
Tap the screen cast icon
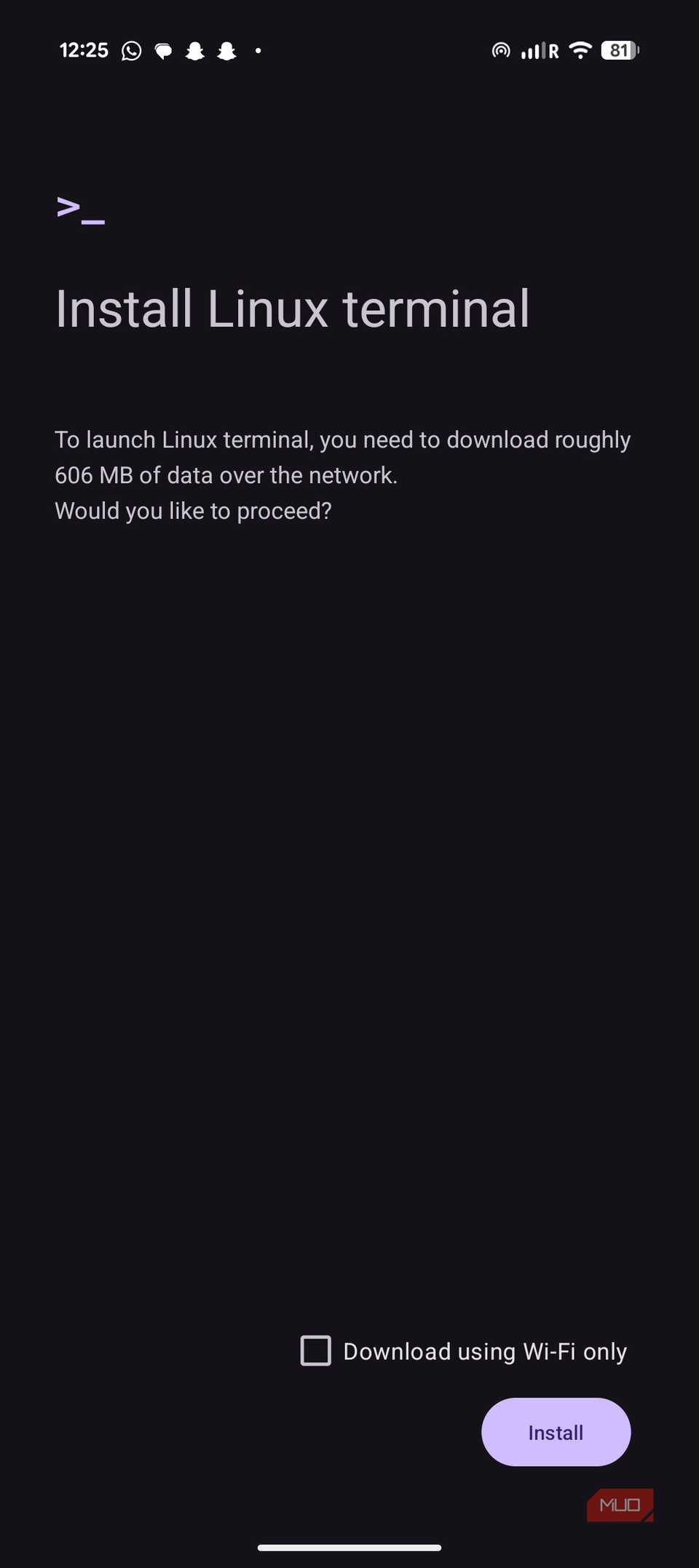(x=501, y=50)
